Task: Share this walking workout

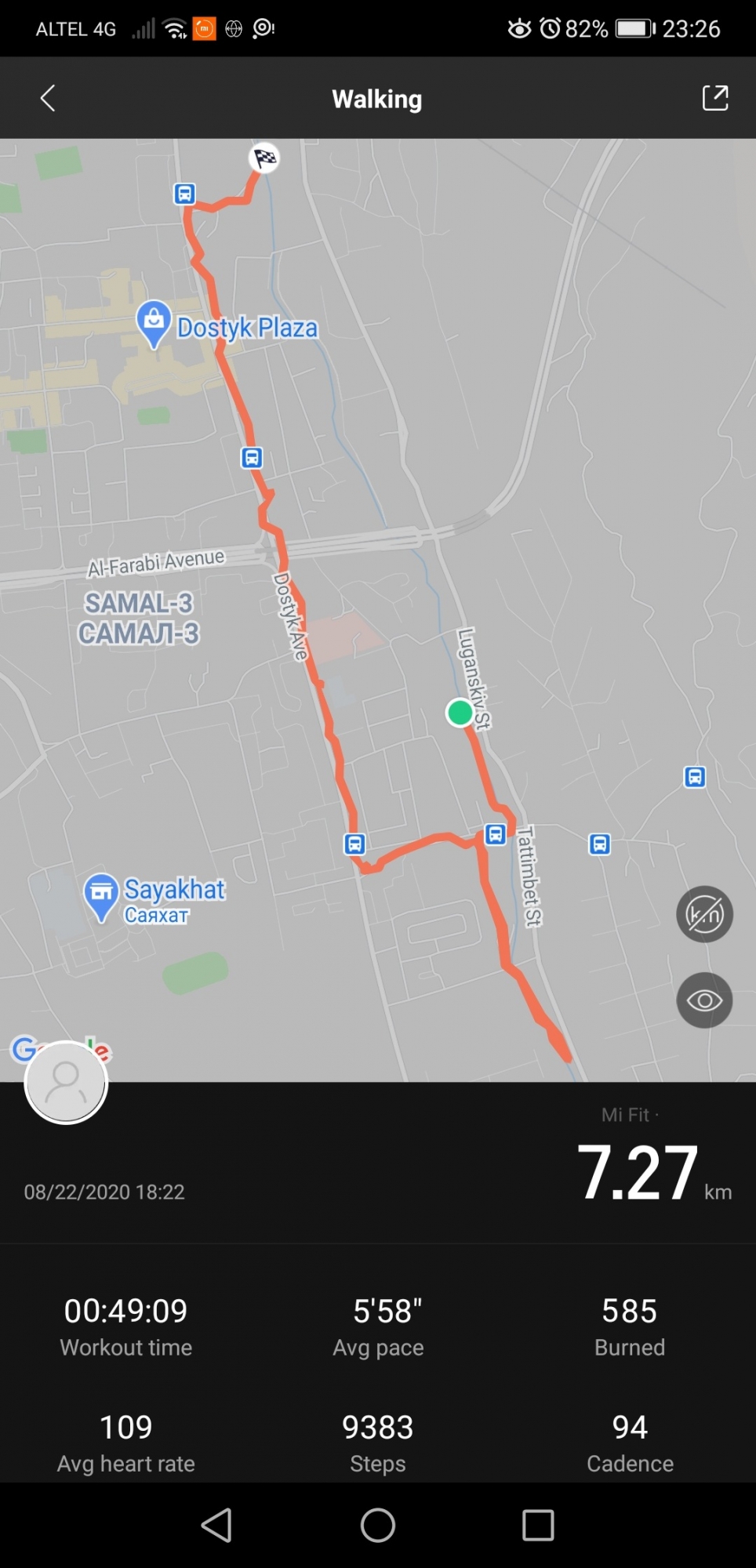Action: click(714, 99)
